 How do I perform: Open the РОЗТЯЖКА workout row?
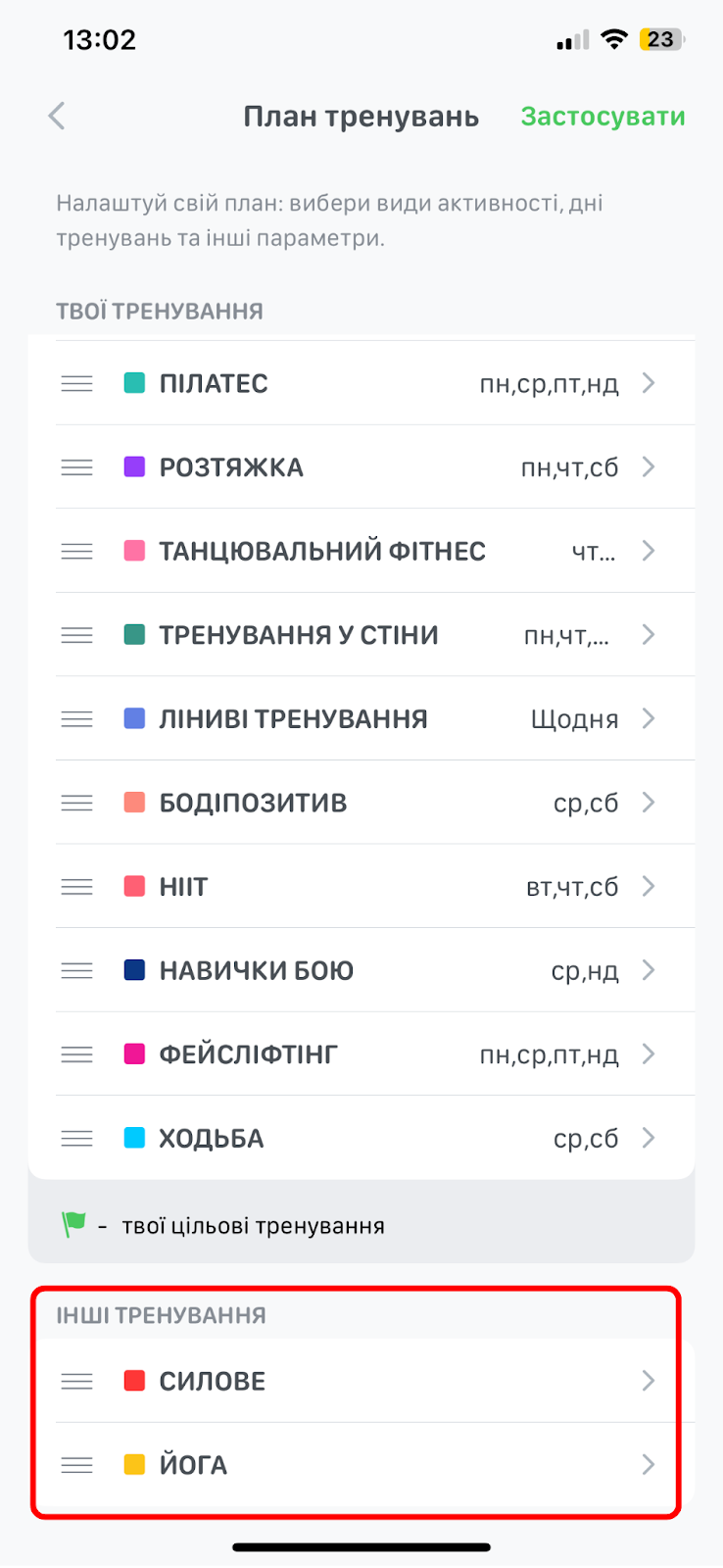[x=361, y=467]
